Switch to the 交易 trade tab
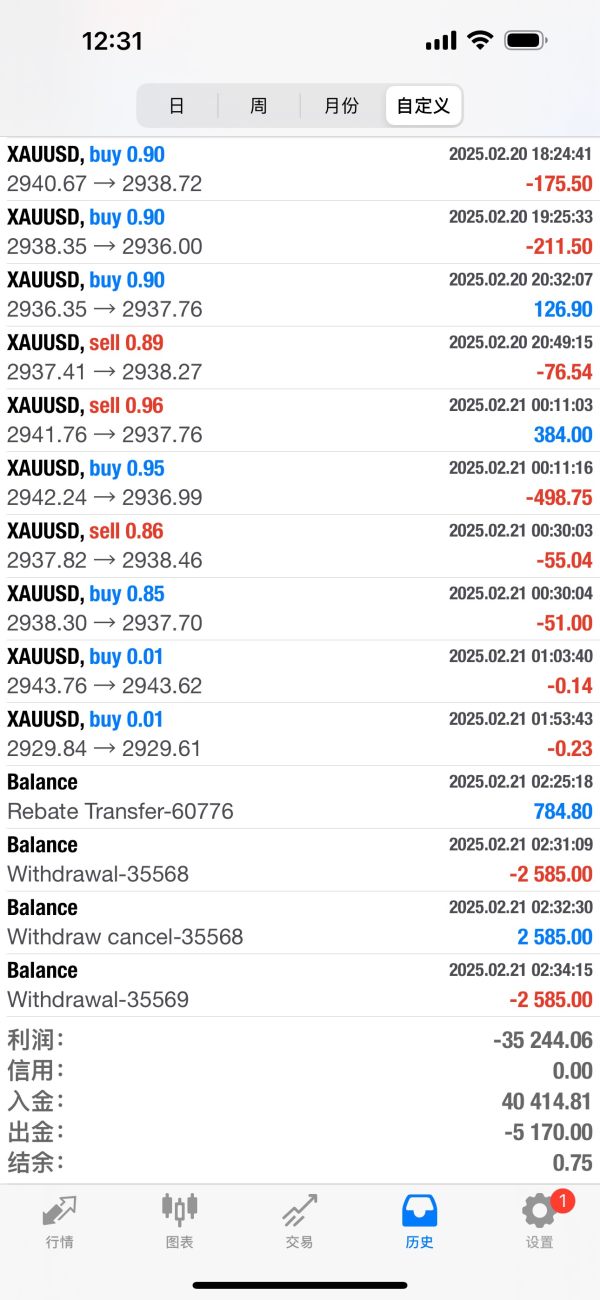The height and width of the screenshot is (1300, 600). coord(300,1221)
